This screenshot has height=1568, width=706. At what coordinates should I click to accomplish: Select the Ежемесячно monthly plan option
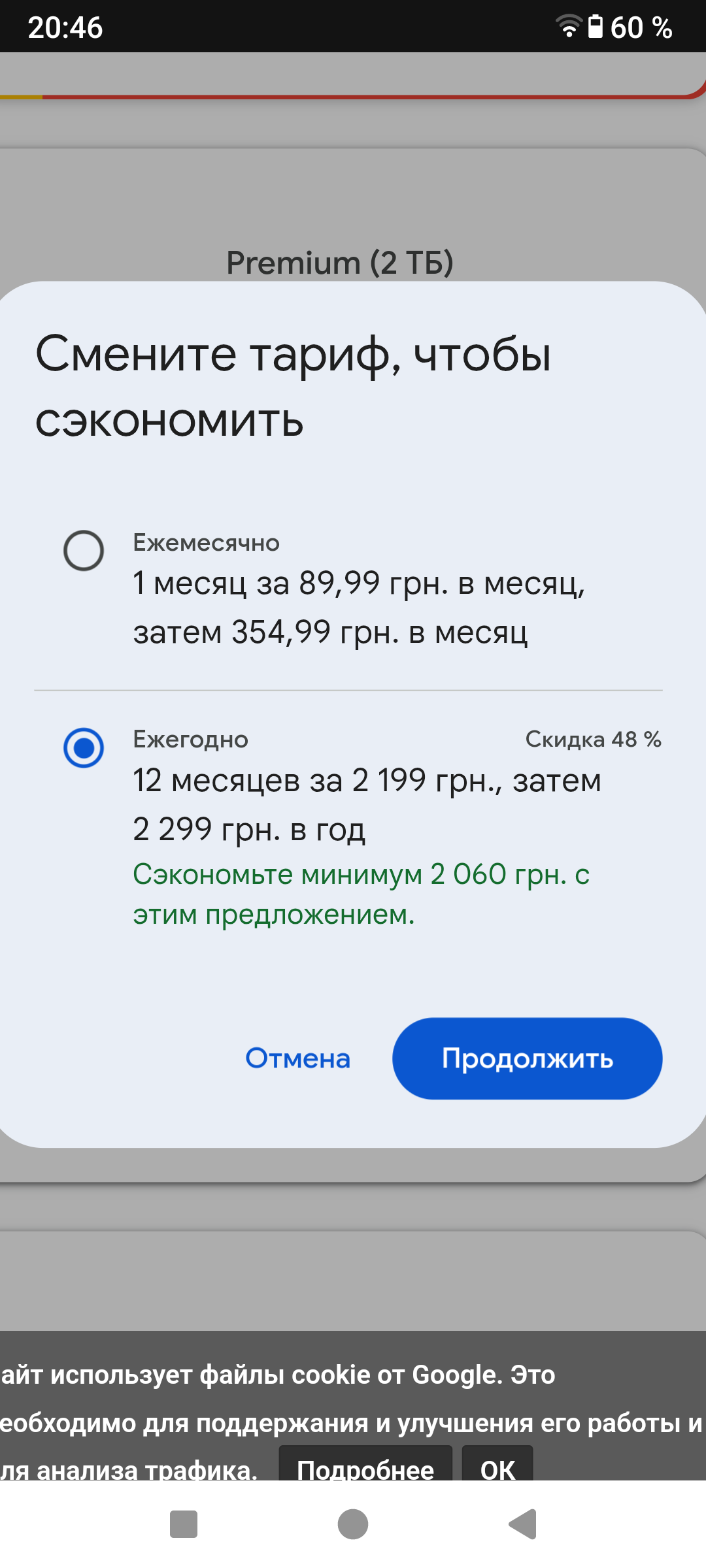click(84, 550)
